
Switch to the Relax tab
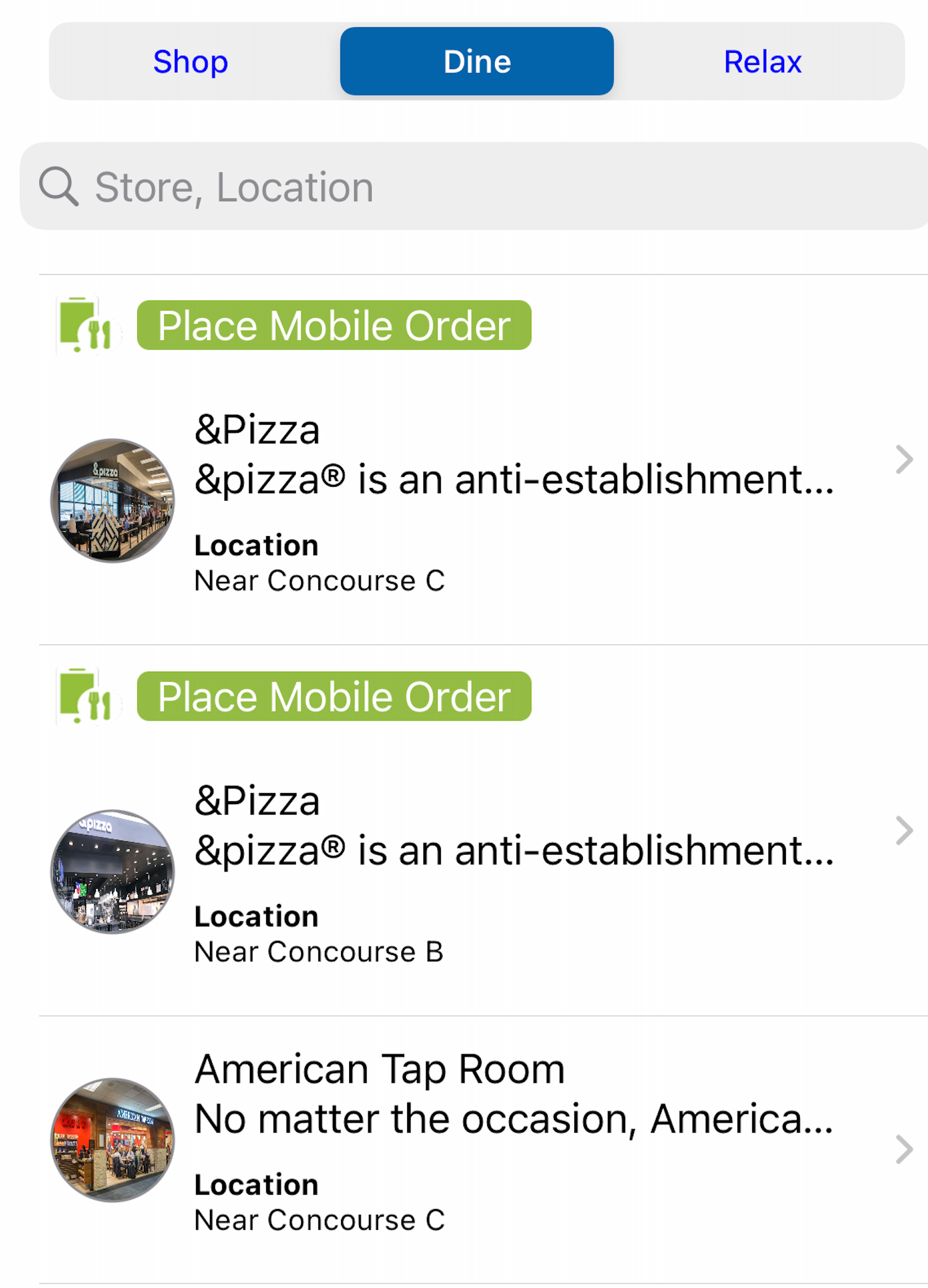763,61
